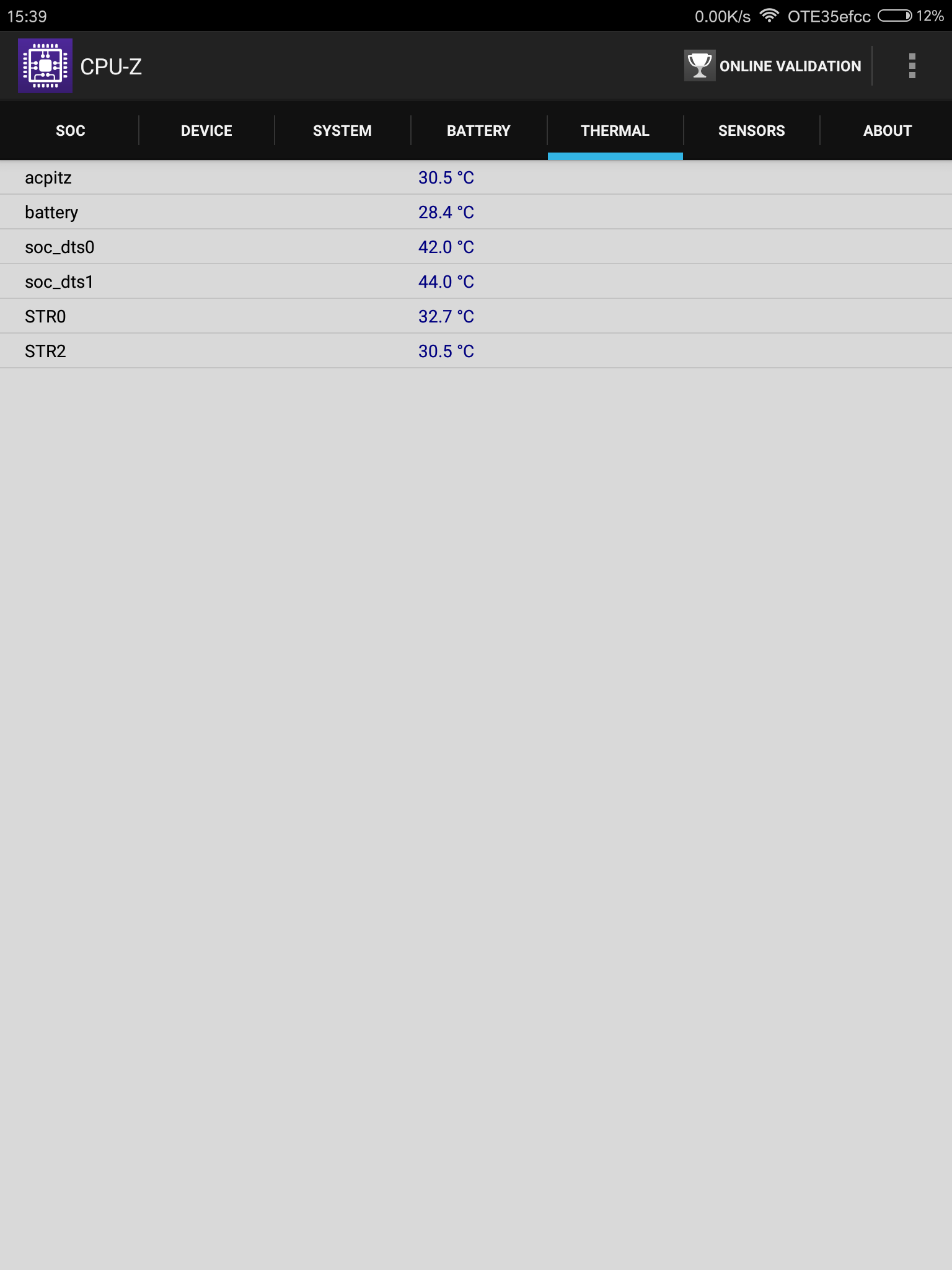View the Battery tab

click(478, 131)
